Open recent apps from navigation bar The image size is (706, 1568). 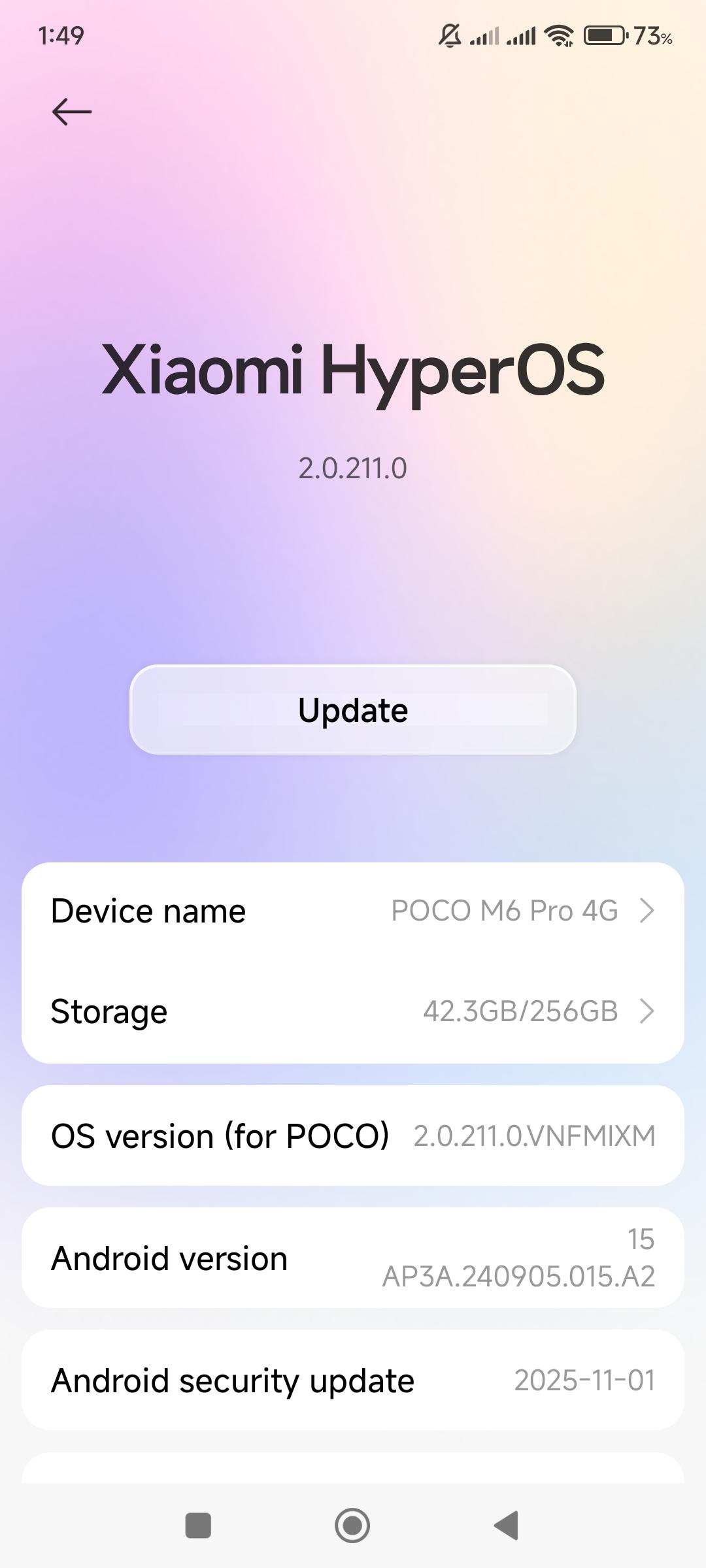198,1526
